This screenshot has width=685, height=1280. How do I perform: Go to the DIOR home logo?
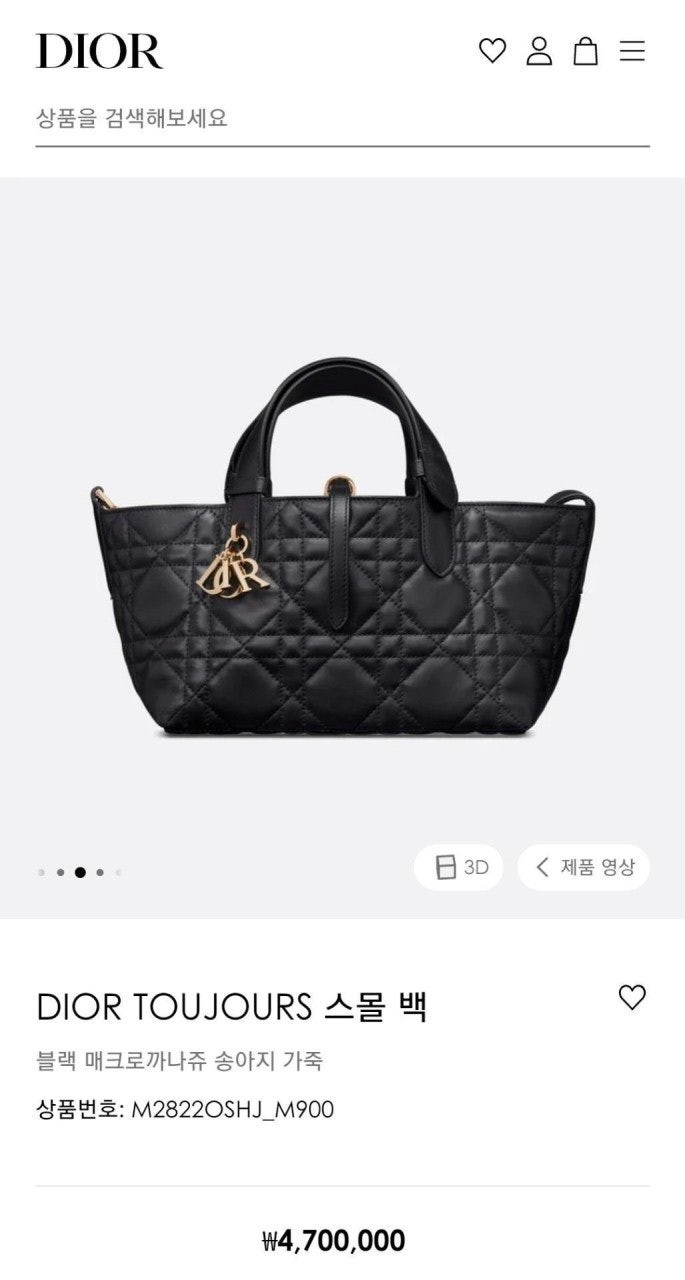[x=99, y=51]
